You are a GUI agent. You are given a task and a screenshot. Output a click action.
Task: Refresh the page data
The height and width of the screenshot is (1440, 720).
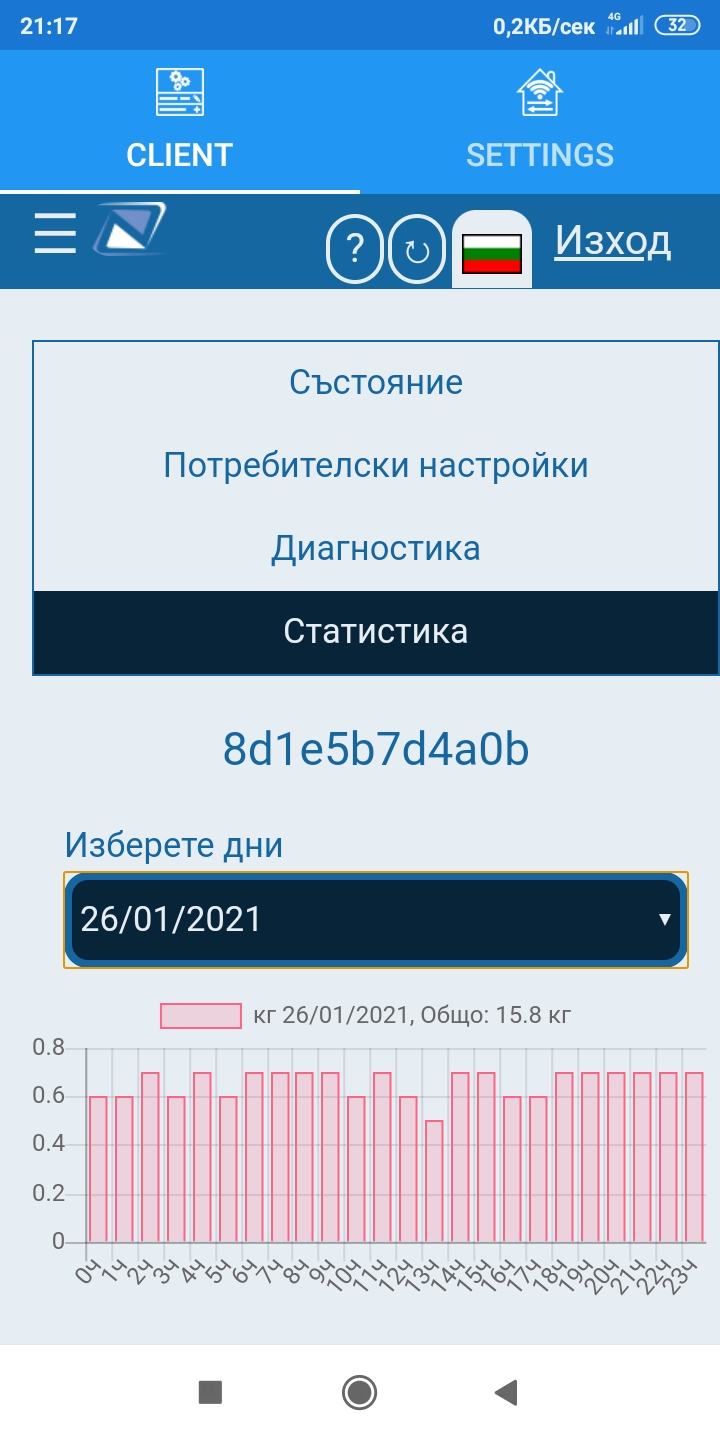coord(417,249)
